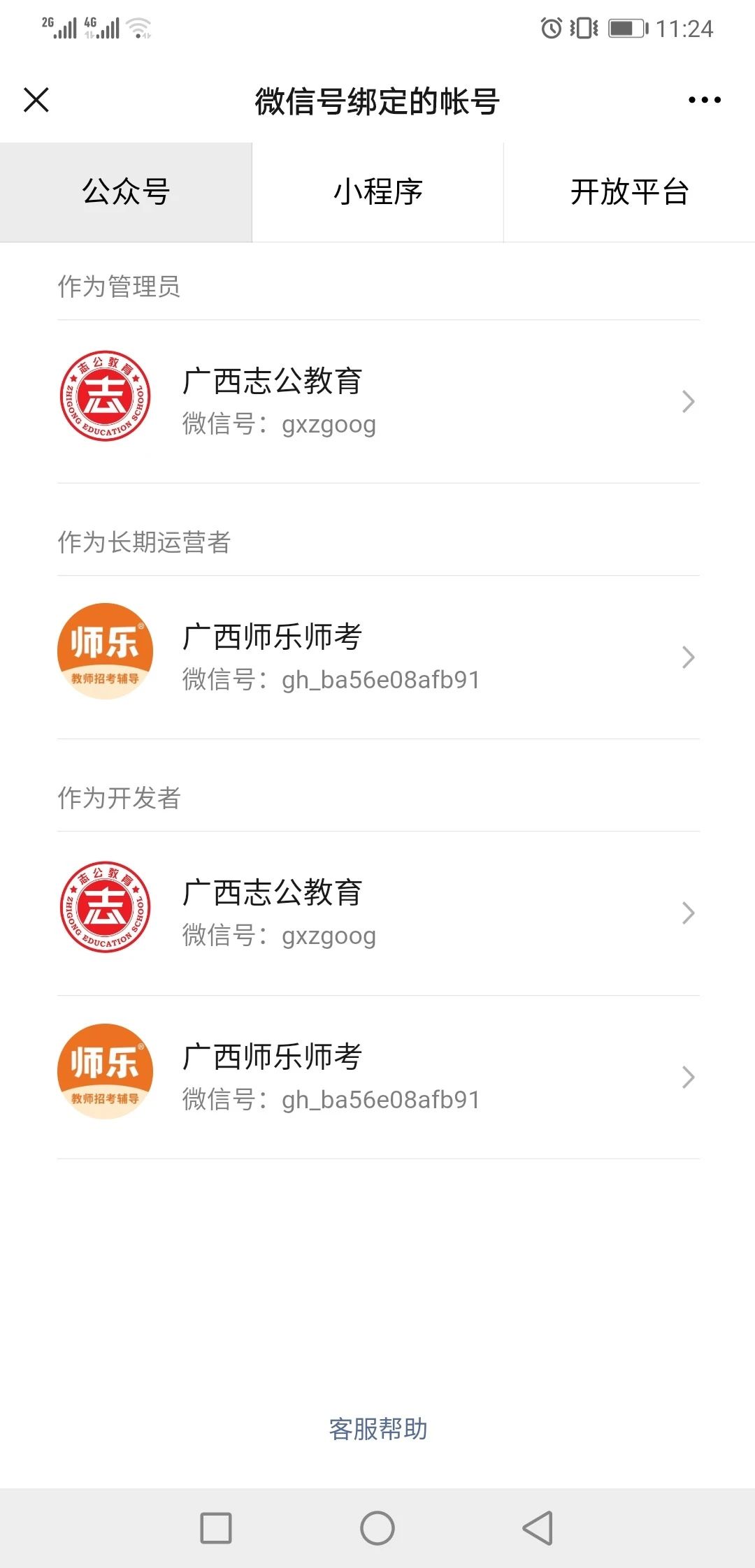Switch to the 小程序 tab
This screenshot has width=755, height=1568.
coord(377,192)
